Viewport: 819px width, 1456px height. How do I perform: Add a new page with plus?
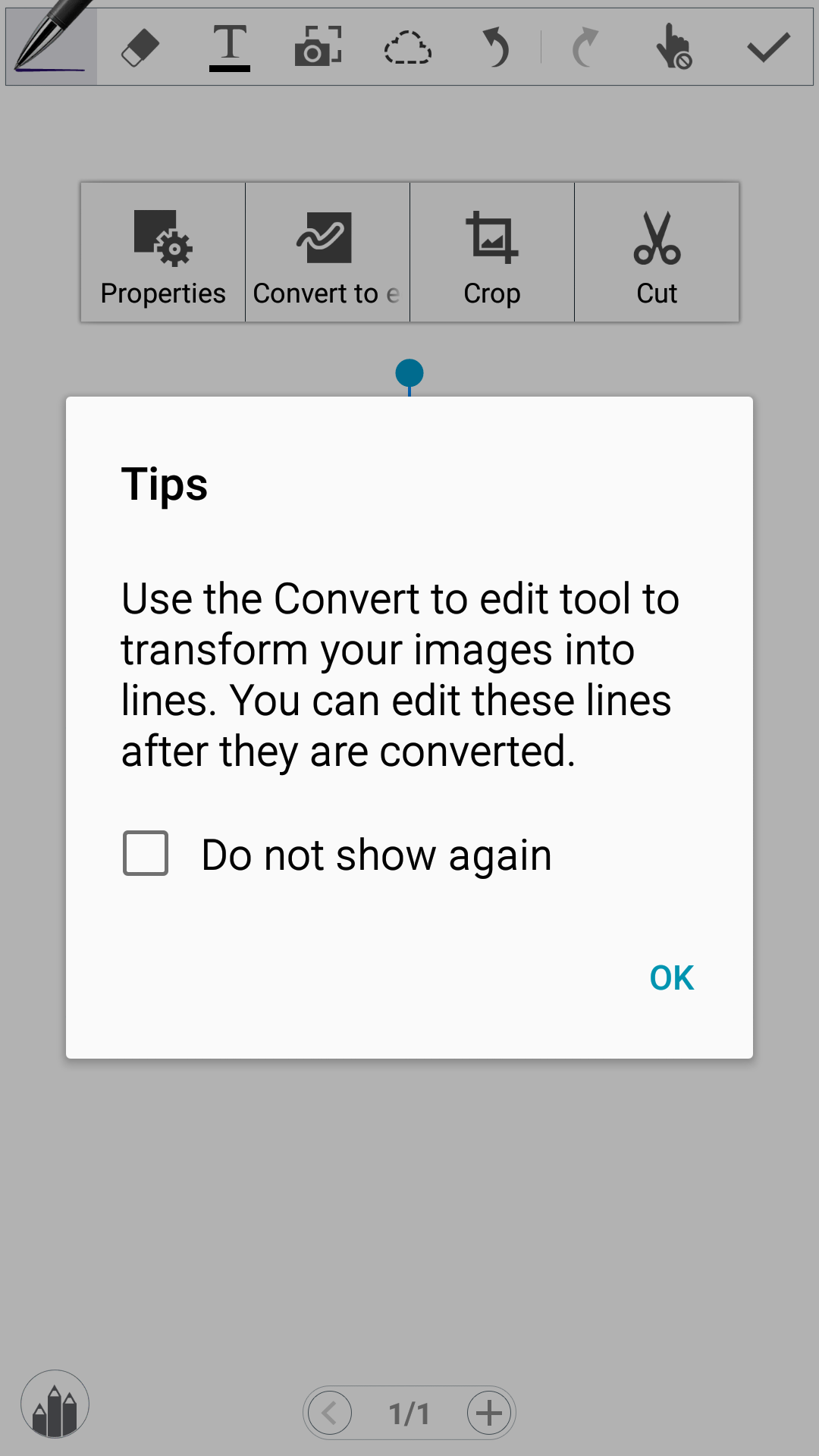(489, 1413)
